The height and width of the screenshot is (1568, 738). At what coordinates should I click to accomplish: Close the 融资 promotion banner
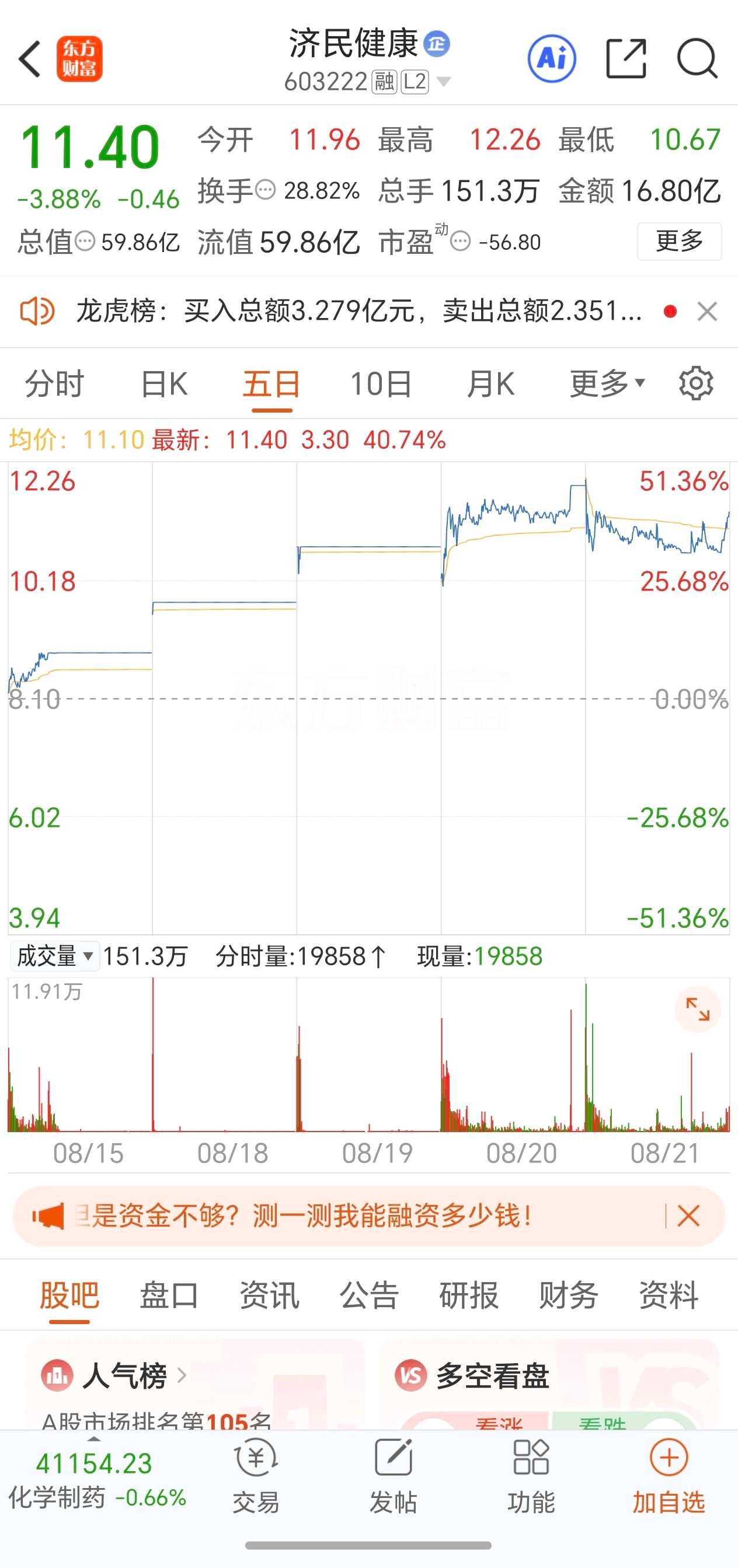pyautogui.click(x=689, y=1216)
